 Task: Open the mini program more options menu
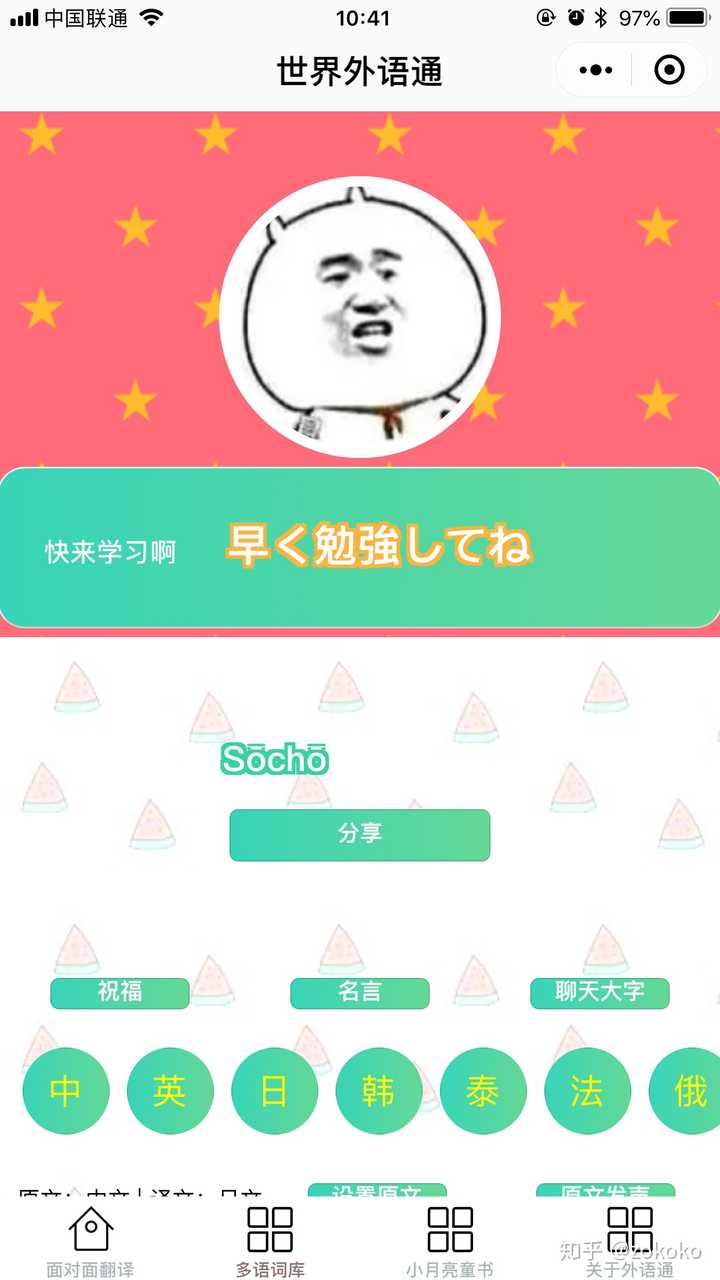596,70
